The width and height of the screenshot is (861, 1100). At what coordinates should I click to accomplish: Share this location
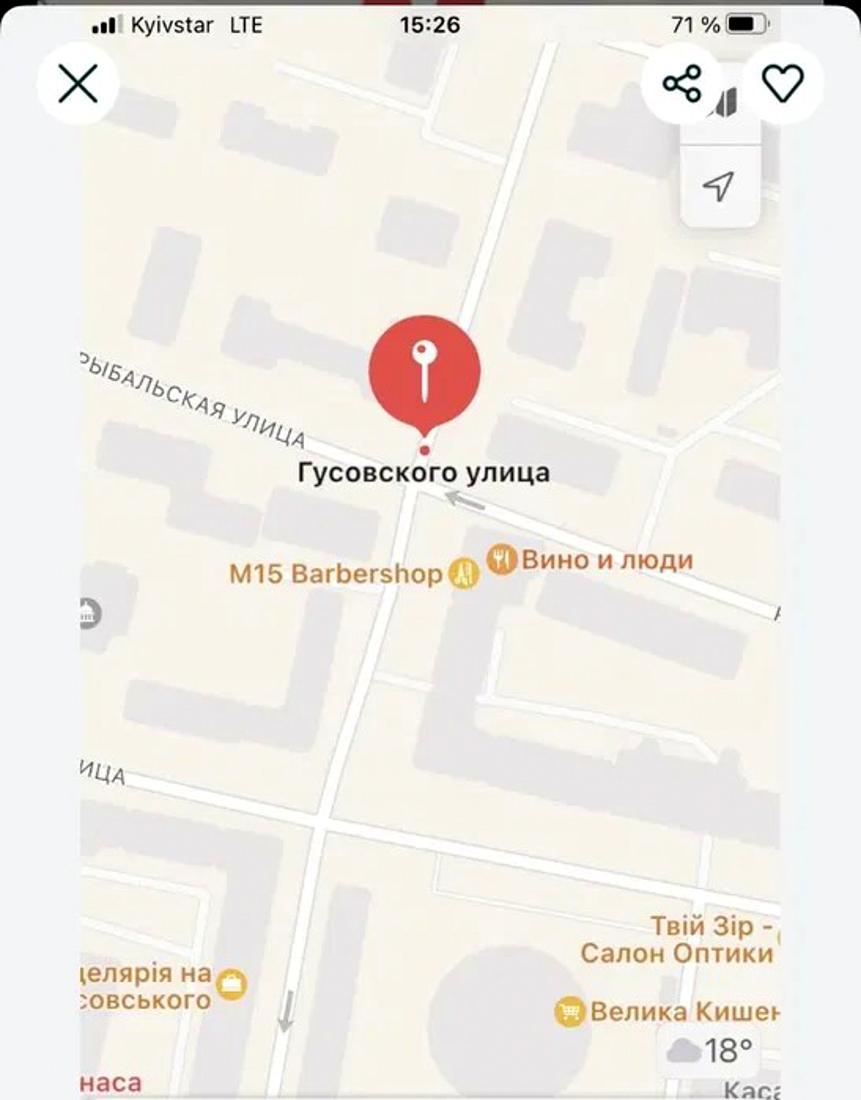[683, 84]
